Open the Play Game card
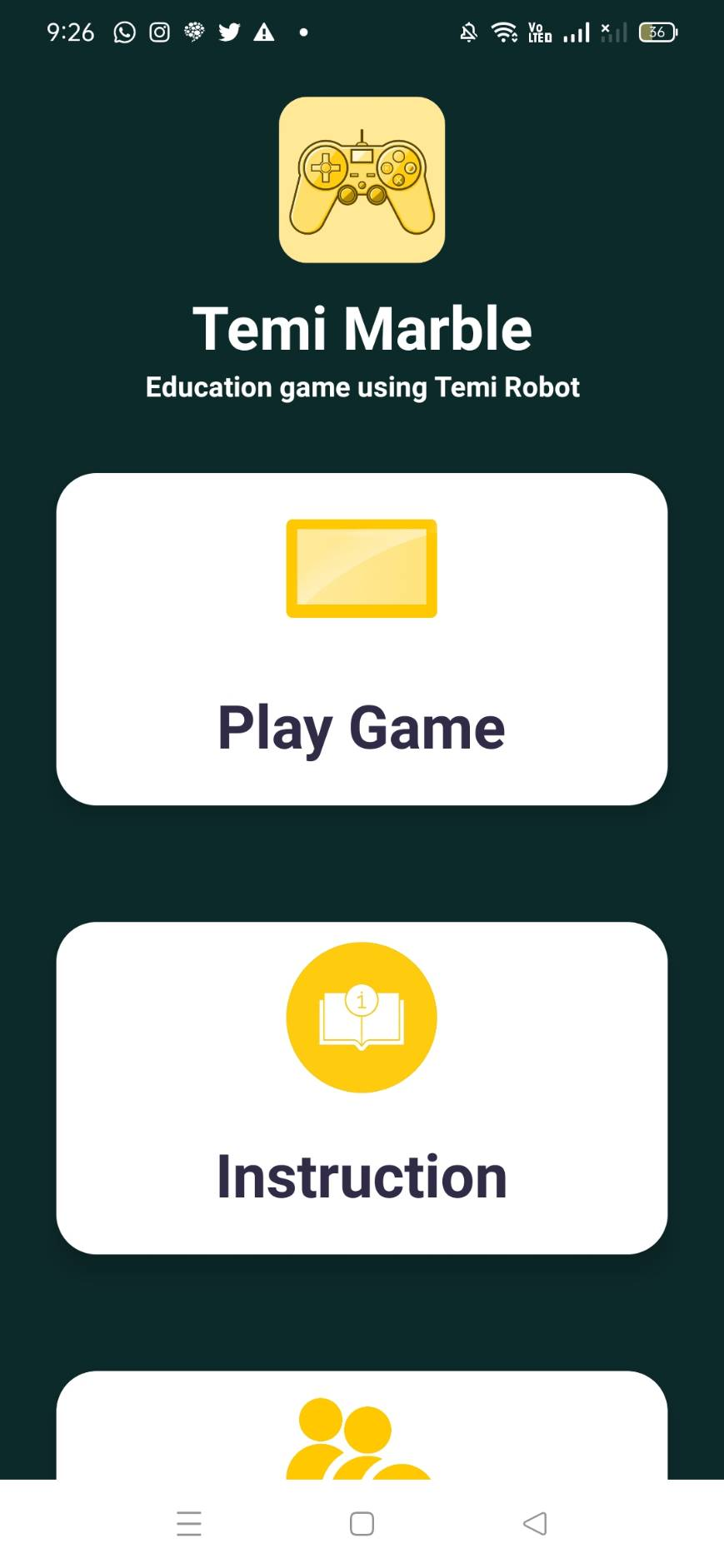This screenshot has height=1568, width=724. point(362,639)
